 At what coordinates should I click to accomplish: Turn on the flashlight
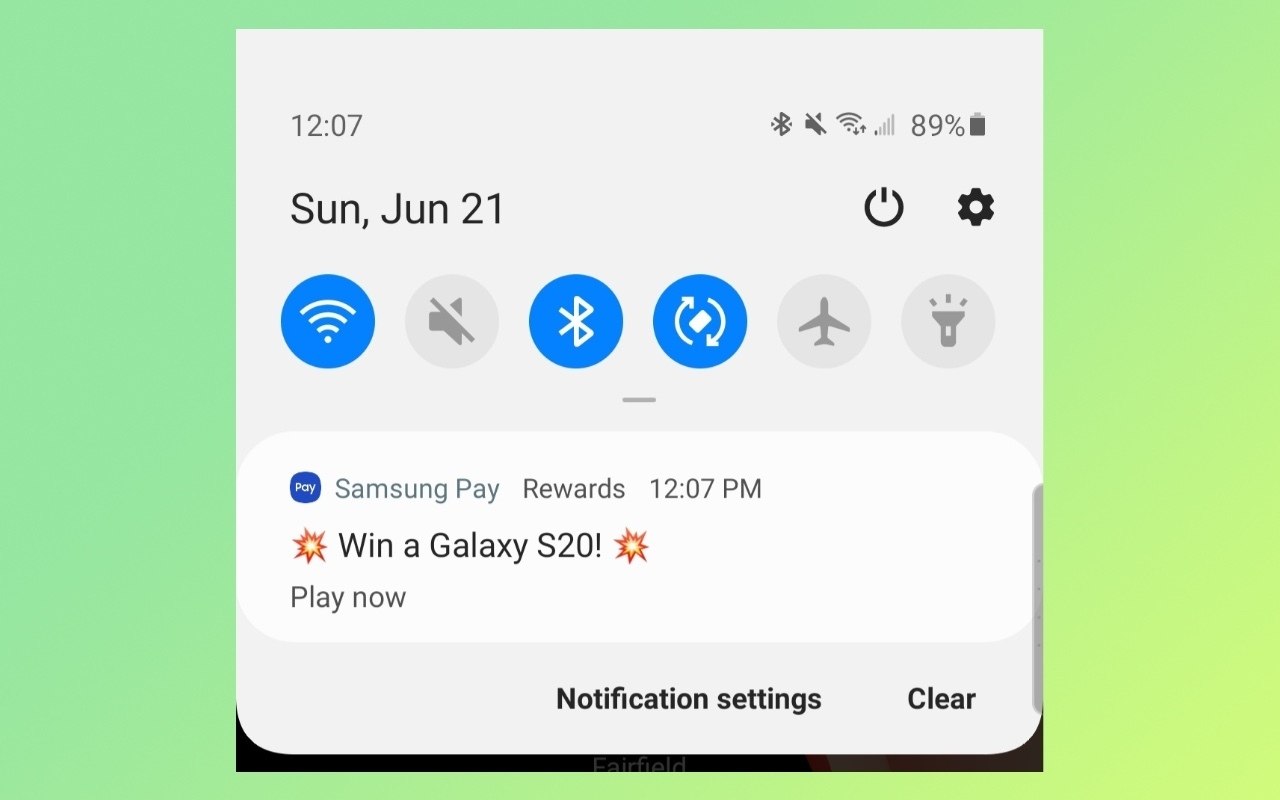(x=948, y=322)
